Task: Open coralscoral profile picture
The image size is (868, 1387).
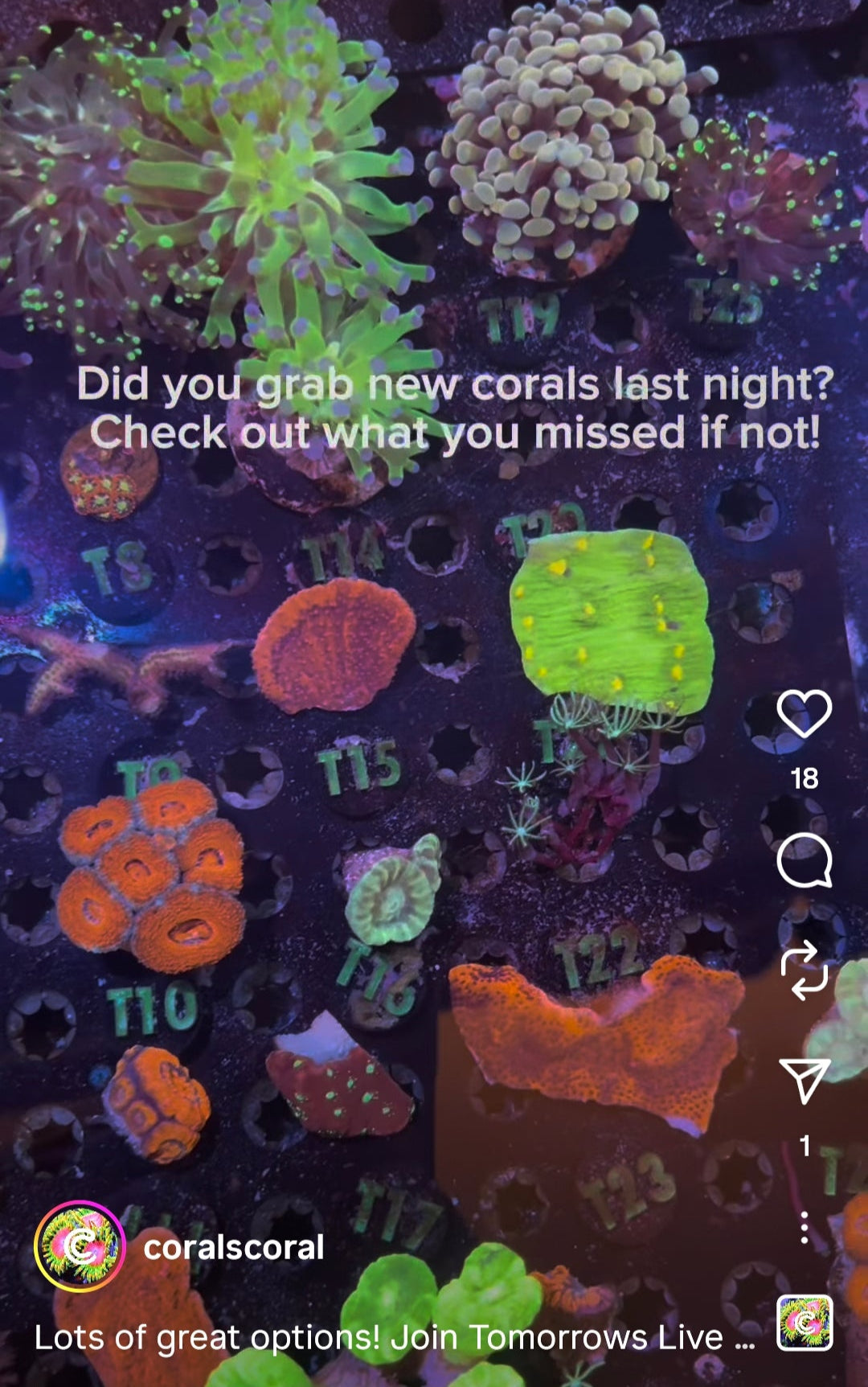Action: [80, 1246]
